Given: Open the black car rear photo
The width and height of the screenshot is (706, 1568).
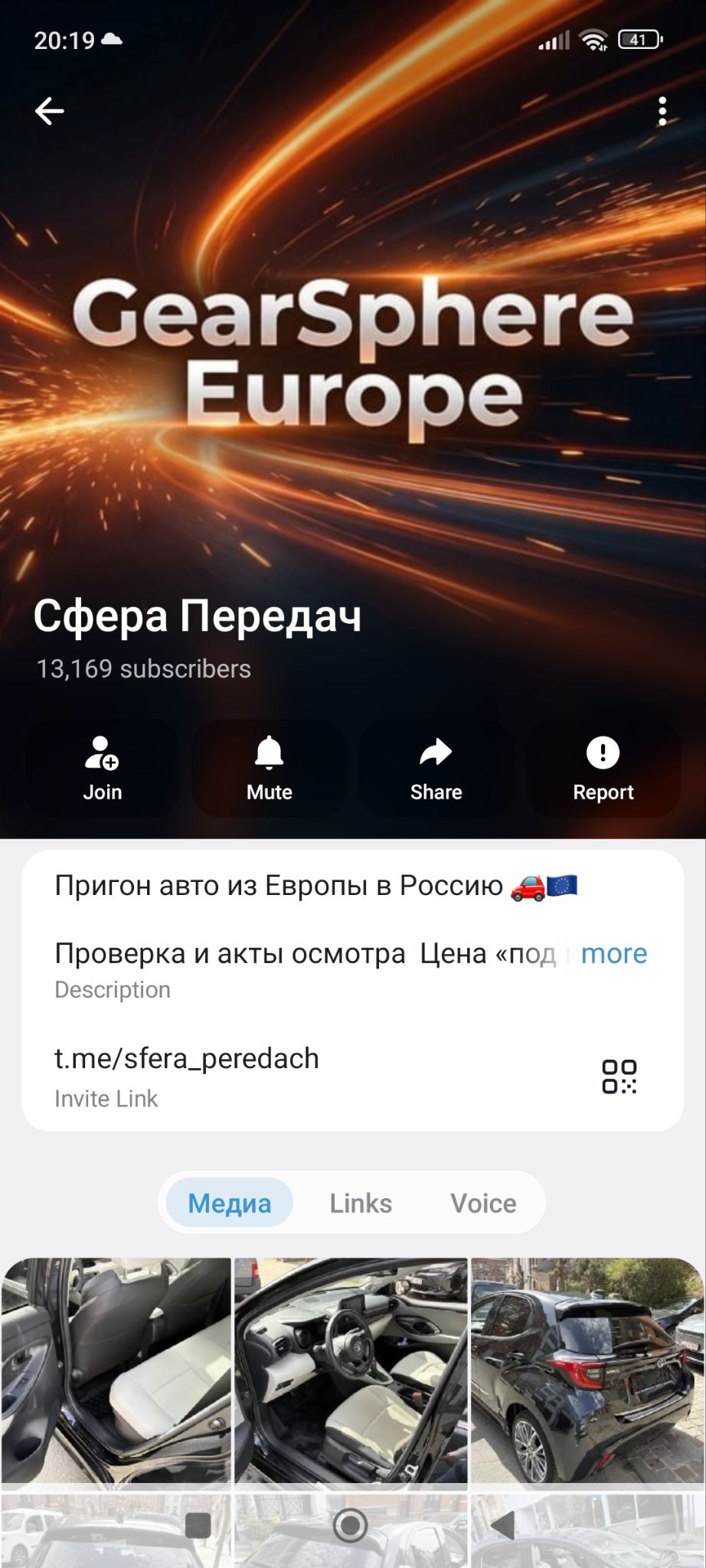Looking at the screenshot, I should pos(587,1370).
